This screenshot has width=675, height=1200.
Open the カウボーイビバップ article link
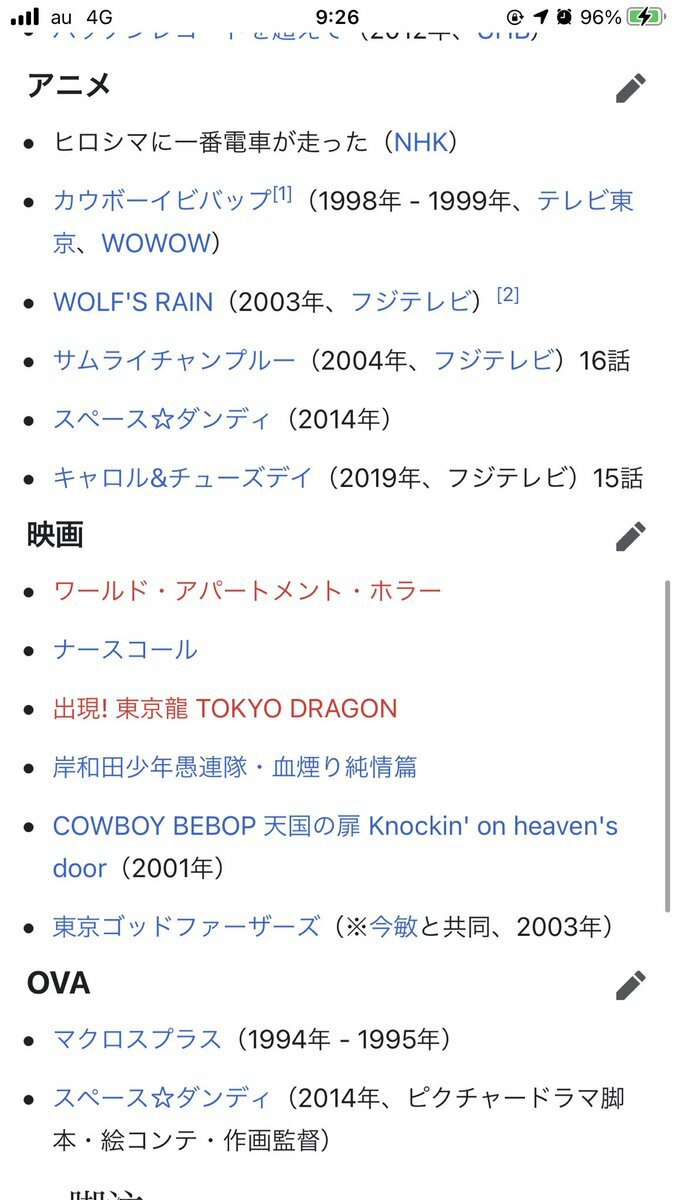pos(162,200)
